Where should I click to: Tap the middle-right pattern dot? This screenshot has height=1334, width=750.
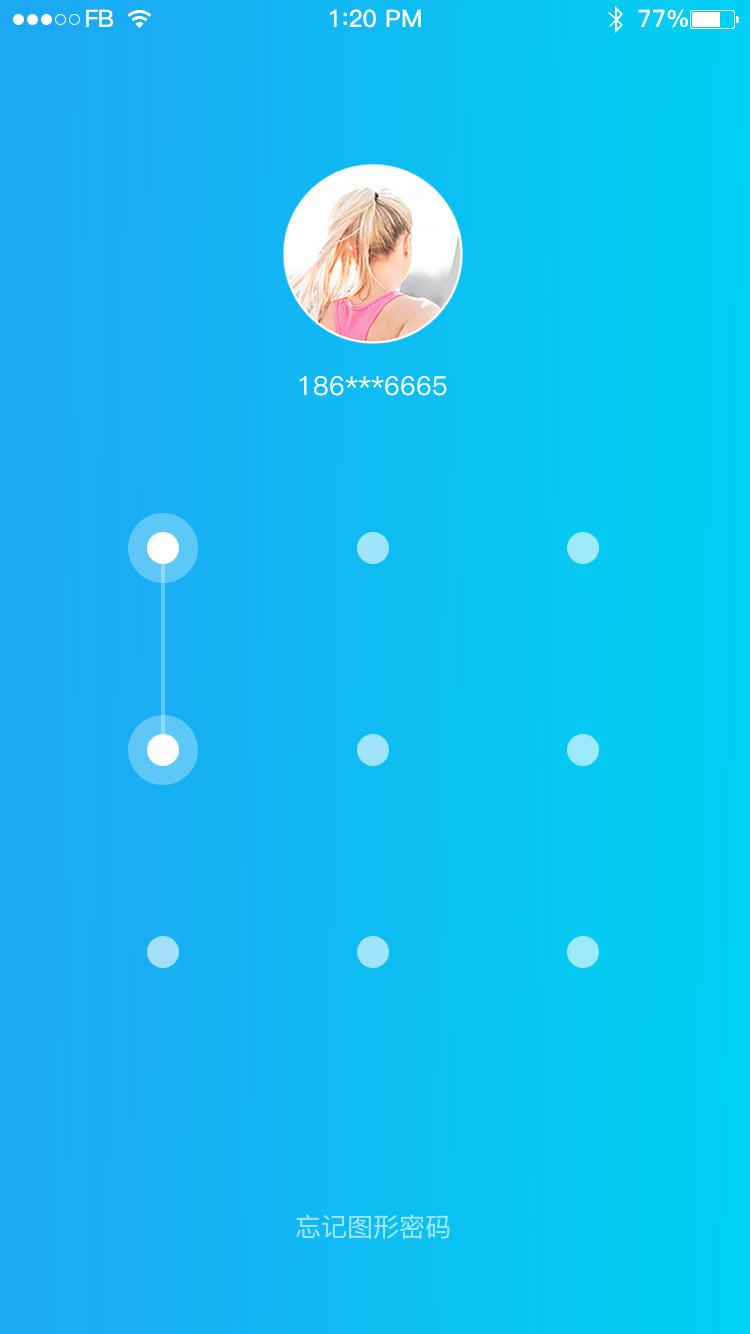pos(583,750)
